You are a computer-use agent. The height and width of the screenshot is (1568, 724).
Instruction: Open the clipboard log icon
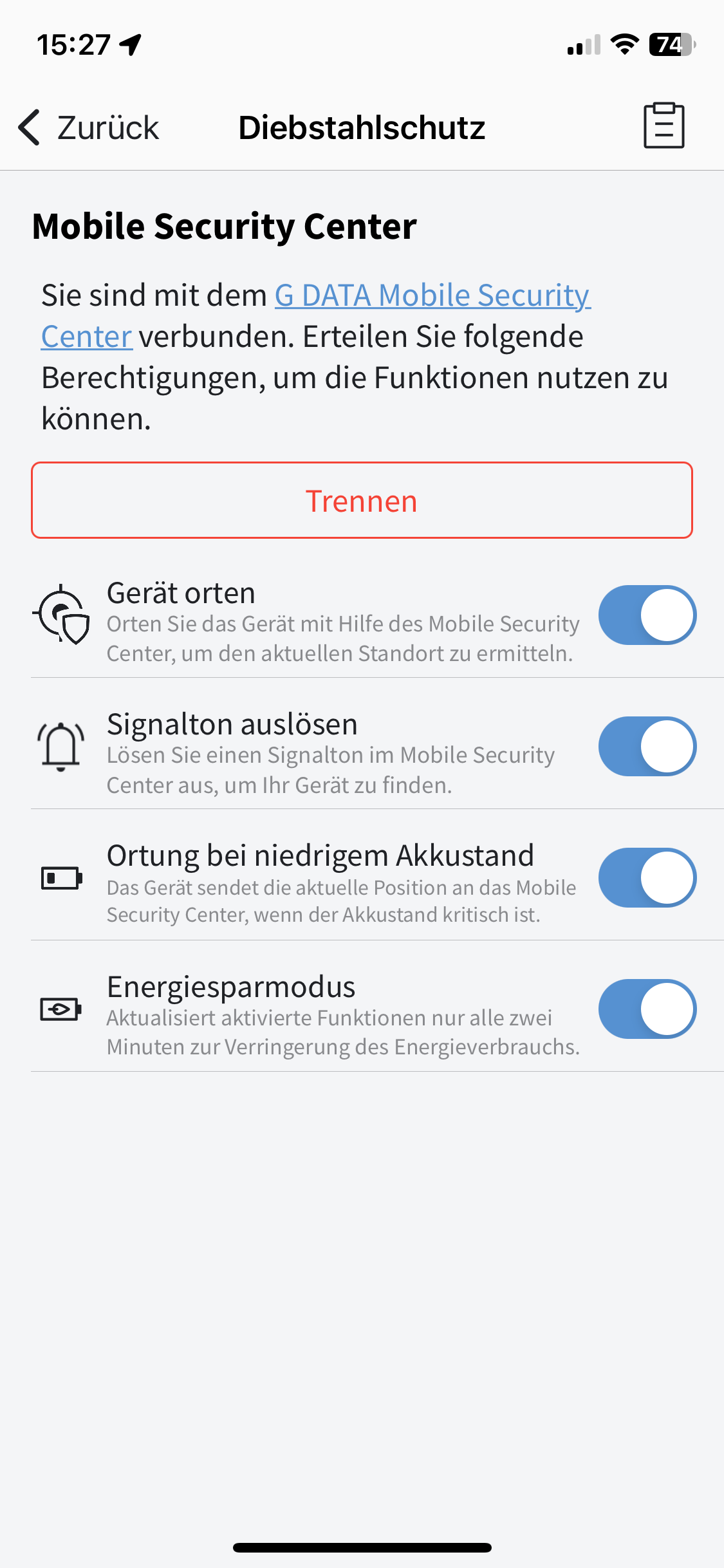click(664, 126)
